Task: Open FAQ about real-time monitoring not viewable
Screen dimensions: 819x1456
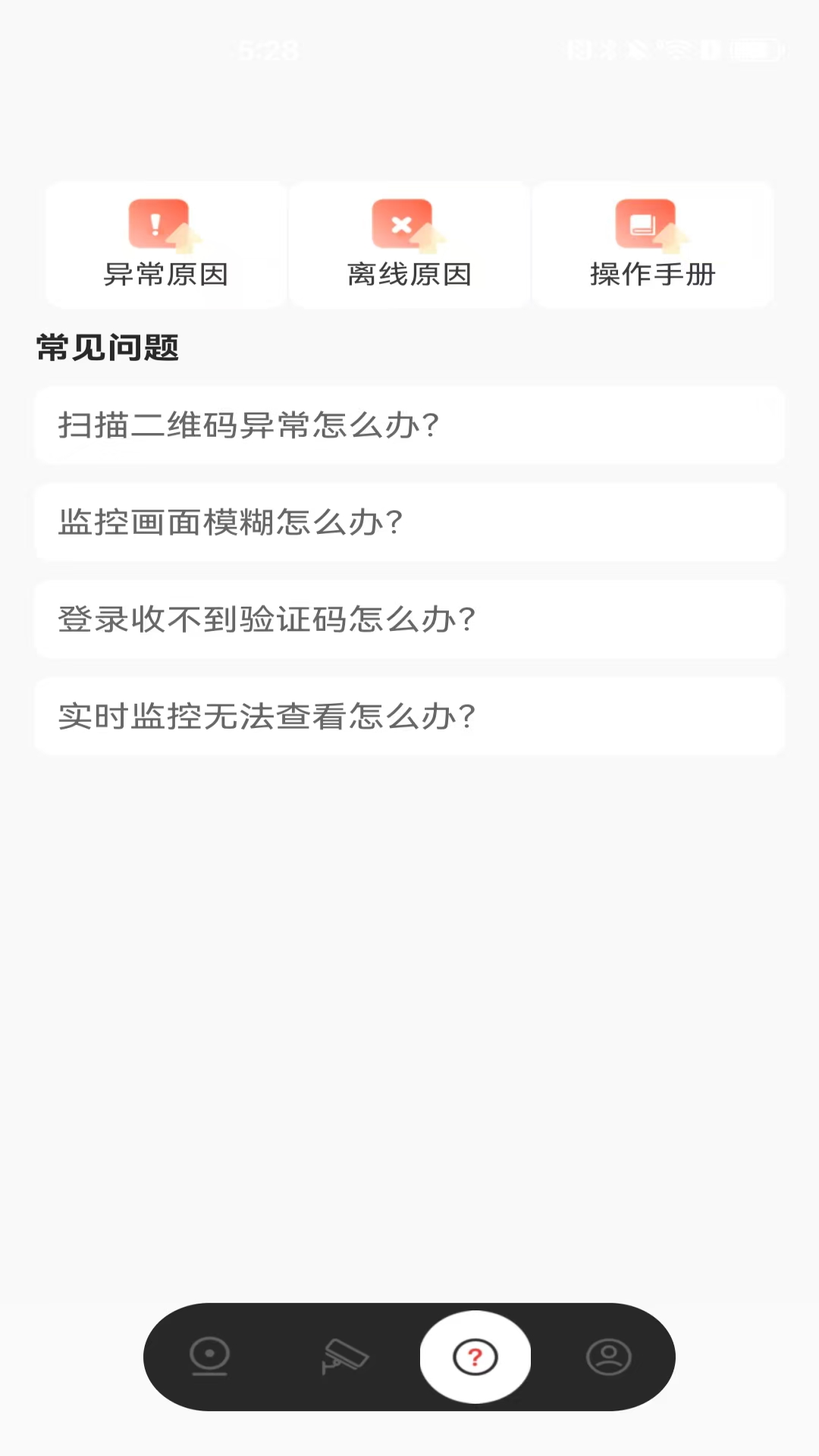Action: (x=409, y=716)
